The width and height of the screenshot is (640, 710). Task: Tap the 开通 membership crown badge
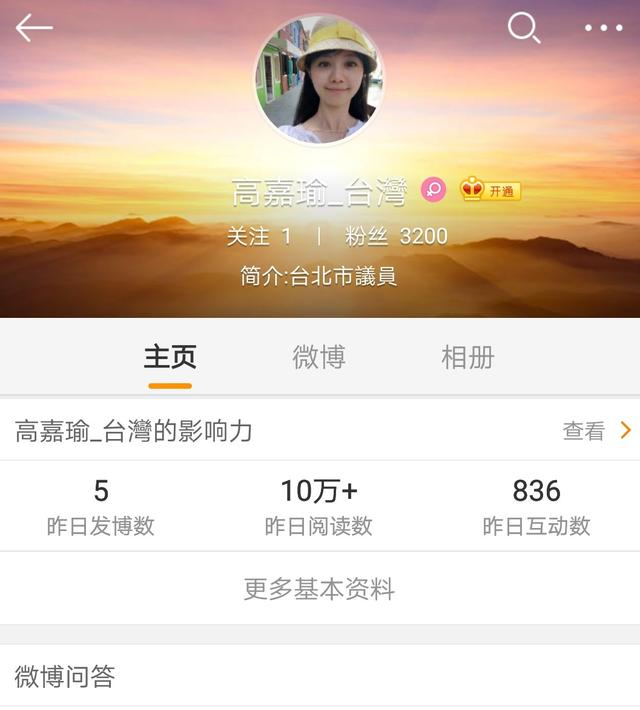pyautogui.click(x=490, y=190)
